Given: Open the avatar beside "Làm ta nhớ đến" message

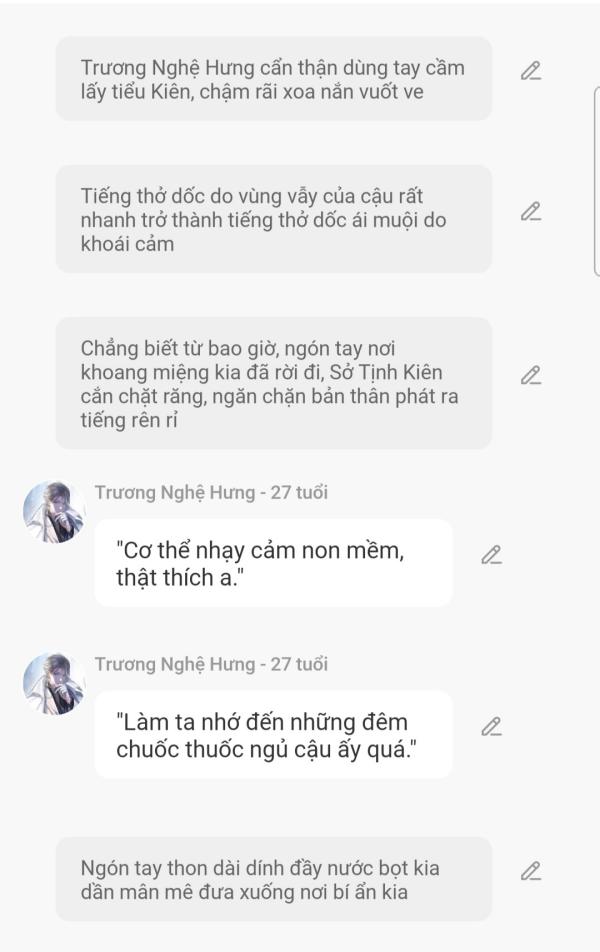Looking at the screenshot, I should [53, 684].
